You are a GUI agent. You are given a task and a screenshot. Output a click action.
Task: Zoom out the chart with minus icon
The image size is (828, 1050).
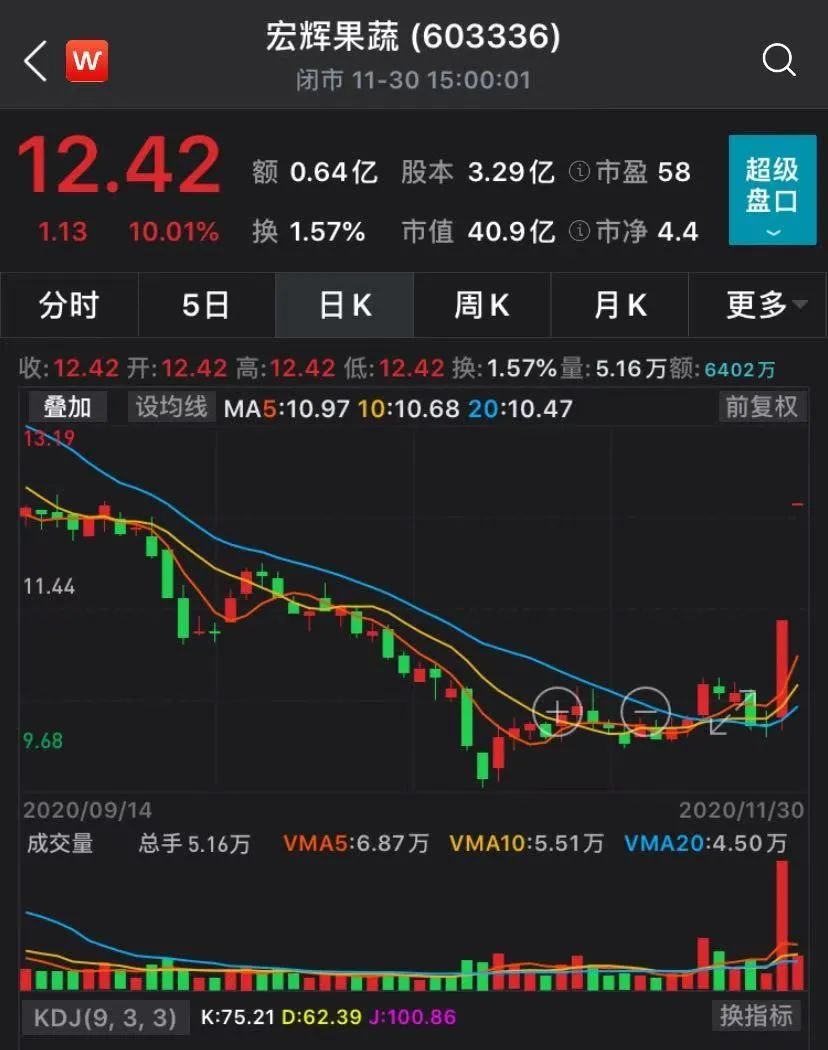coord(645,712)
